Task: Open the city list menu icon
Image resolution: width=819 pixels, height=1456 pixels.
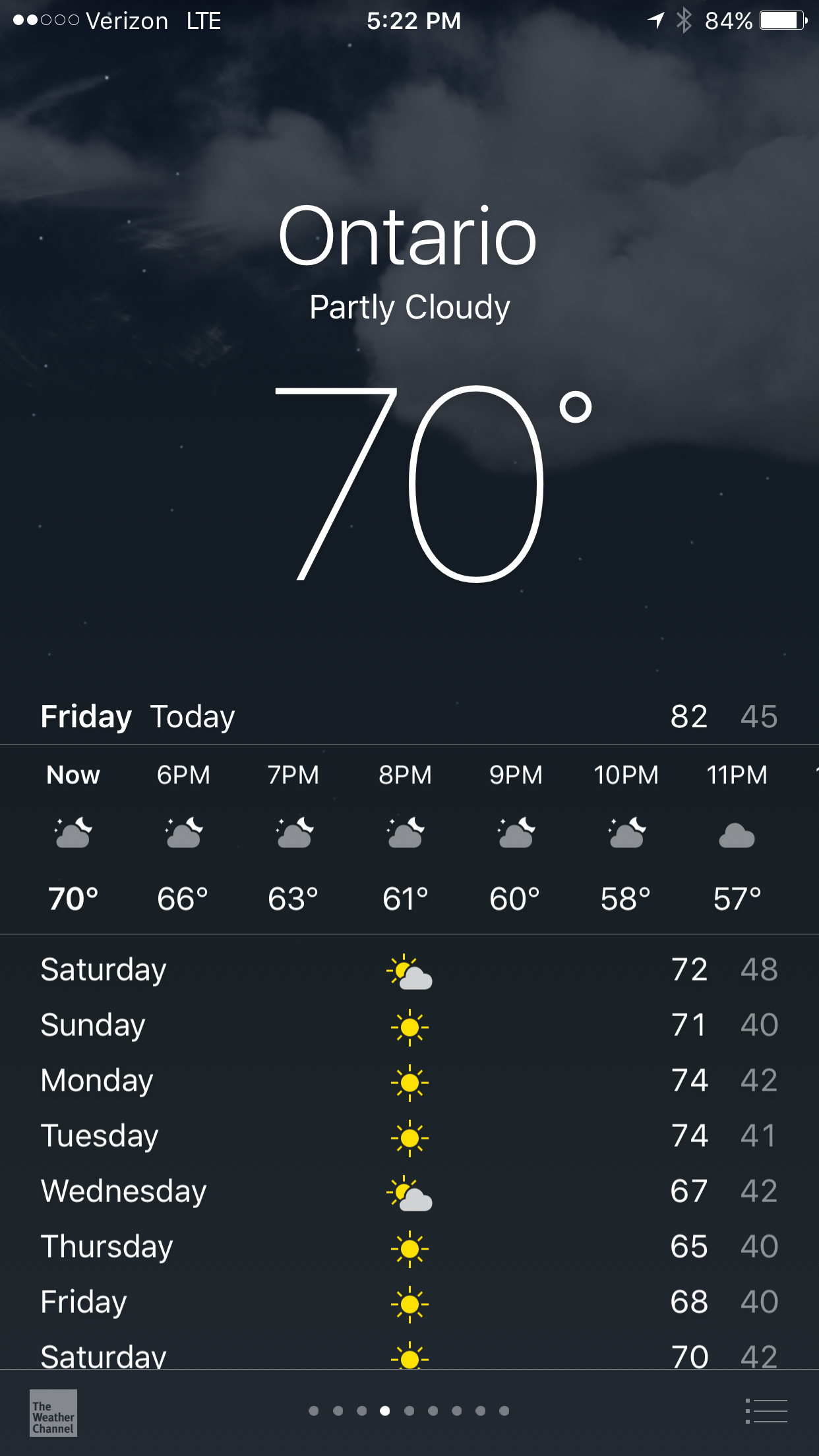Action: point(766,1411)
